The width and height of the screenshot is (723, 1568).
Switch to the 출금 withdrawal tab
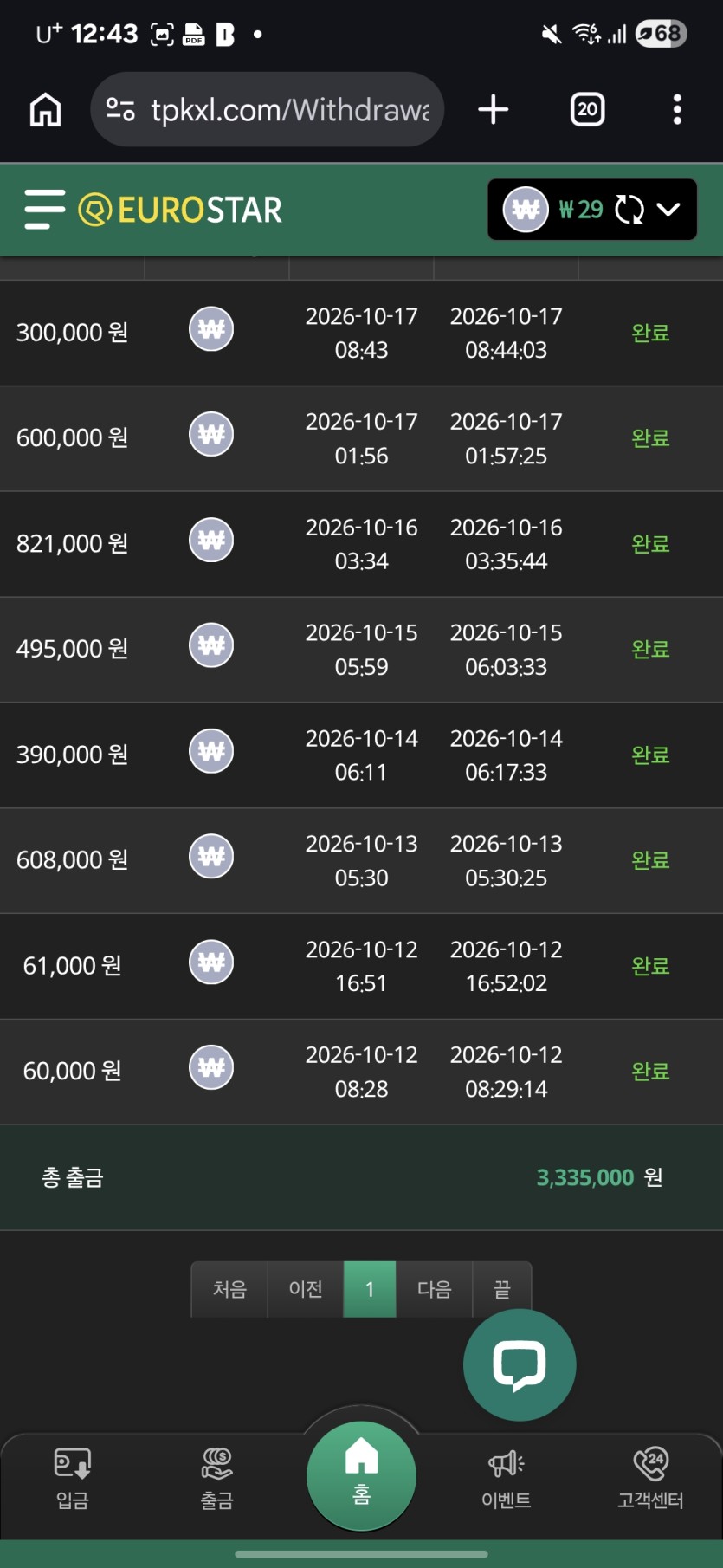216,1480
